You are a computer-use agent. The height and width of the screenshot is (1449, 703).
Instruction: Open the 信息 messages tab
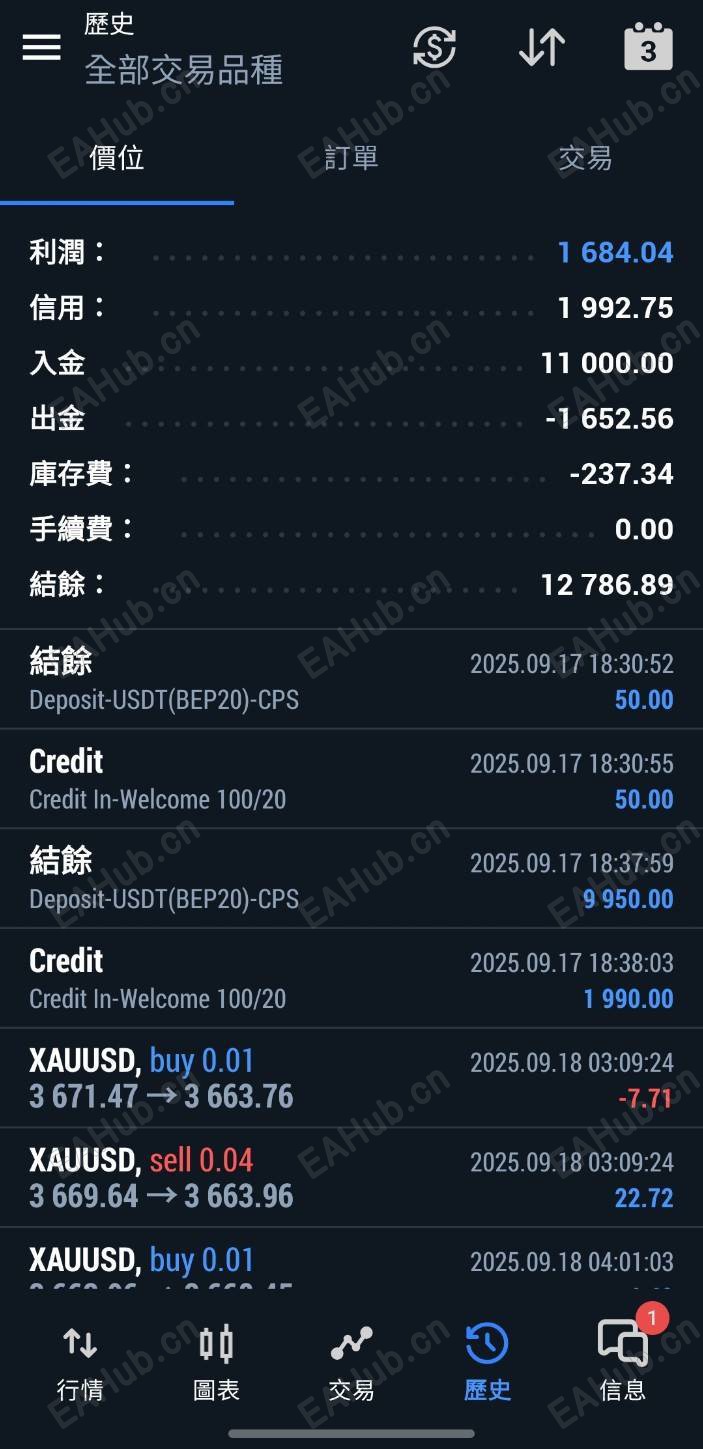[622, 1362]
